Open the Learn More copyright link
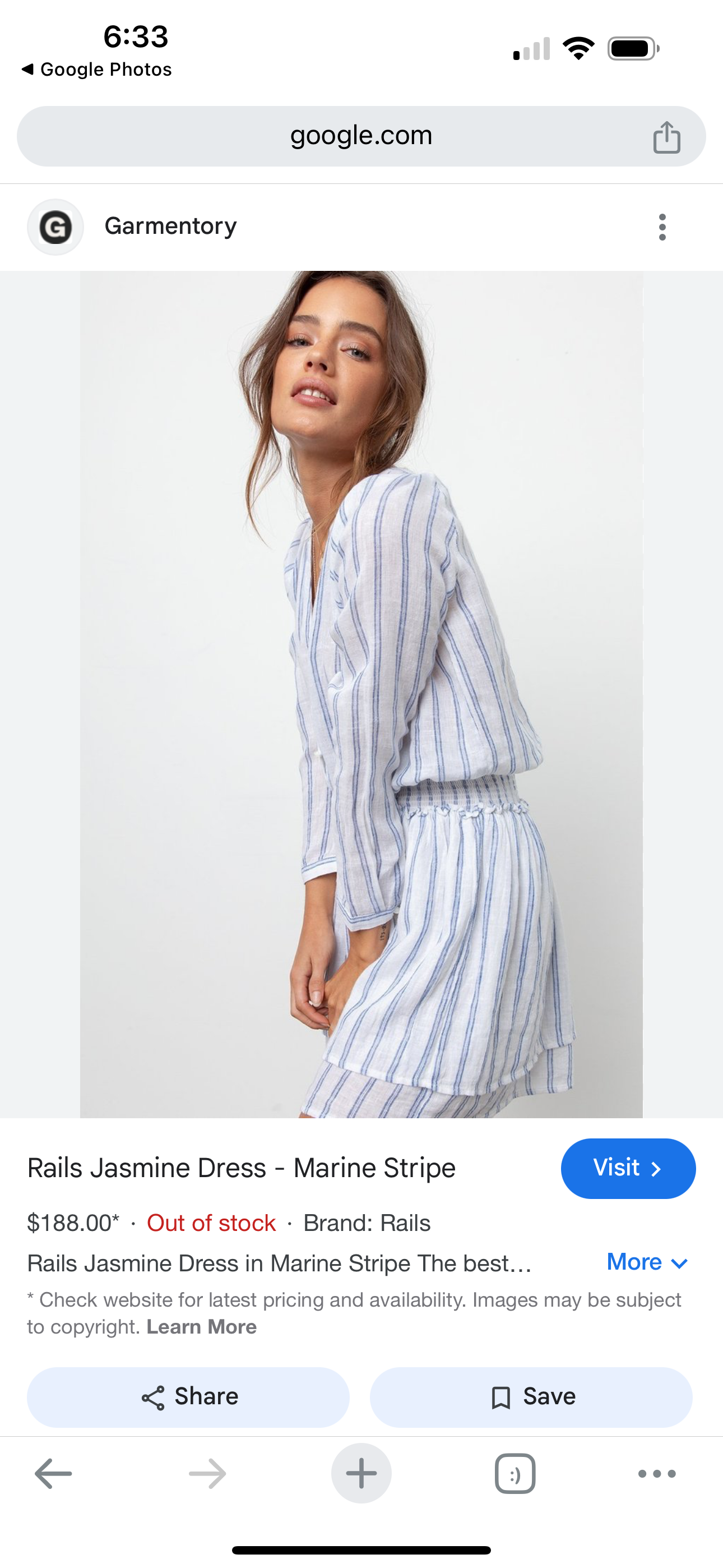This screenshot has width=723, height=1568. pyautogui.click(x=201, y=1327)
